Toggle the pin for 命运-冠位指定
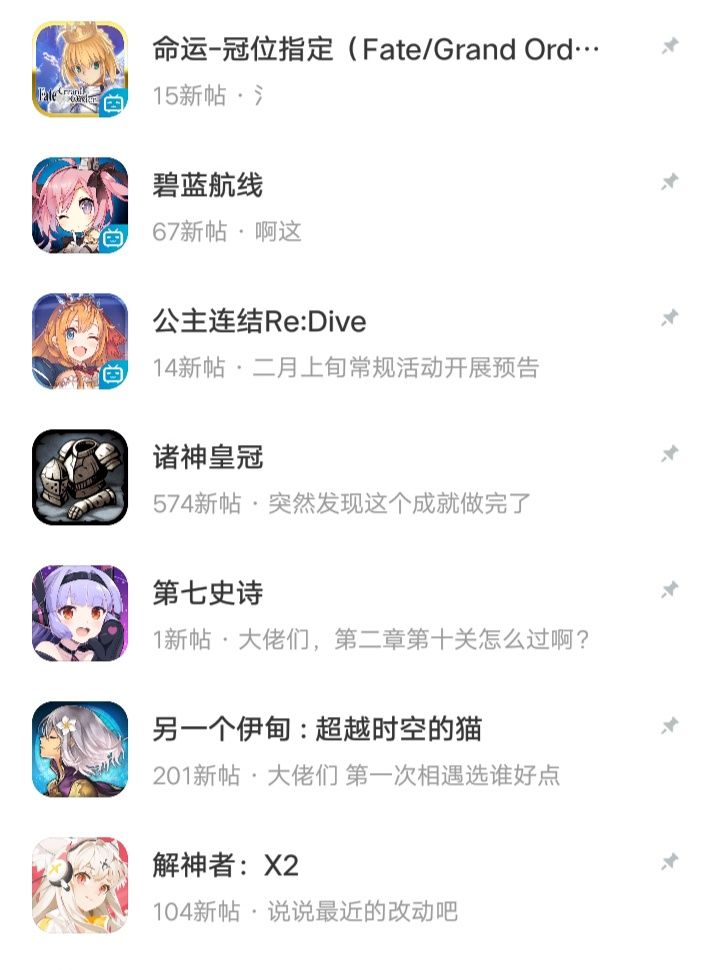 [670, 46]
